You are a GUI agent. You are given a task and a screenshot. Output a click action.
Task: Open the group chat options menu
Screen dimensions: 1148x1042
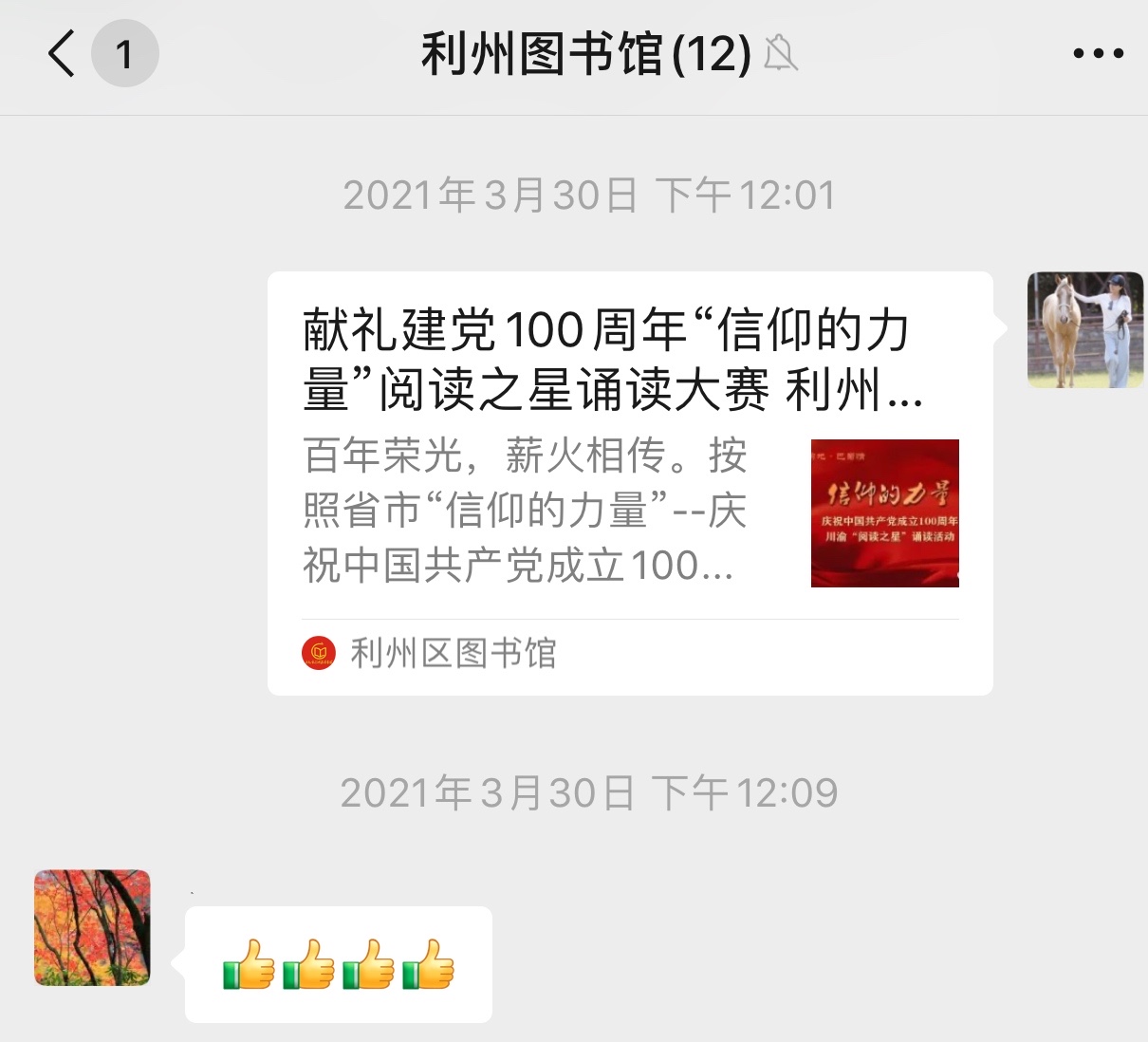1098,54
